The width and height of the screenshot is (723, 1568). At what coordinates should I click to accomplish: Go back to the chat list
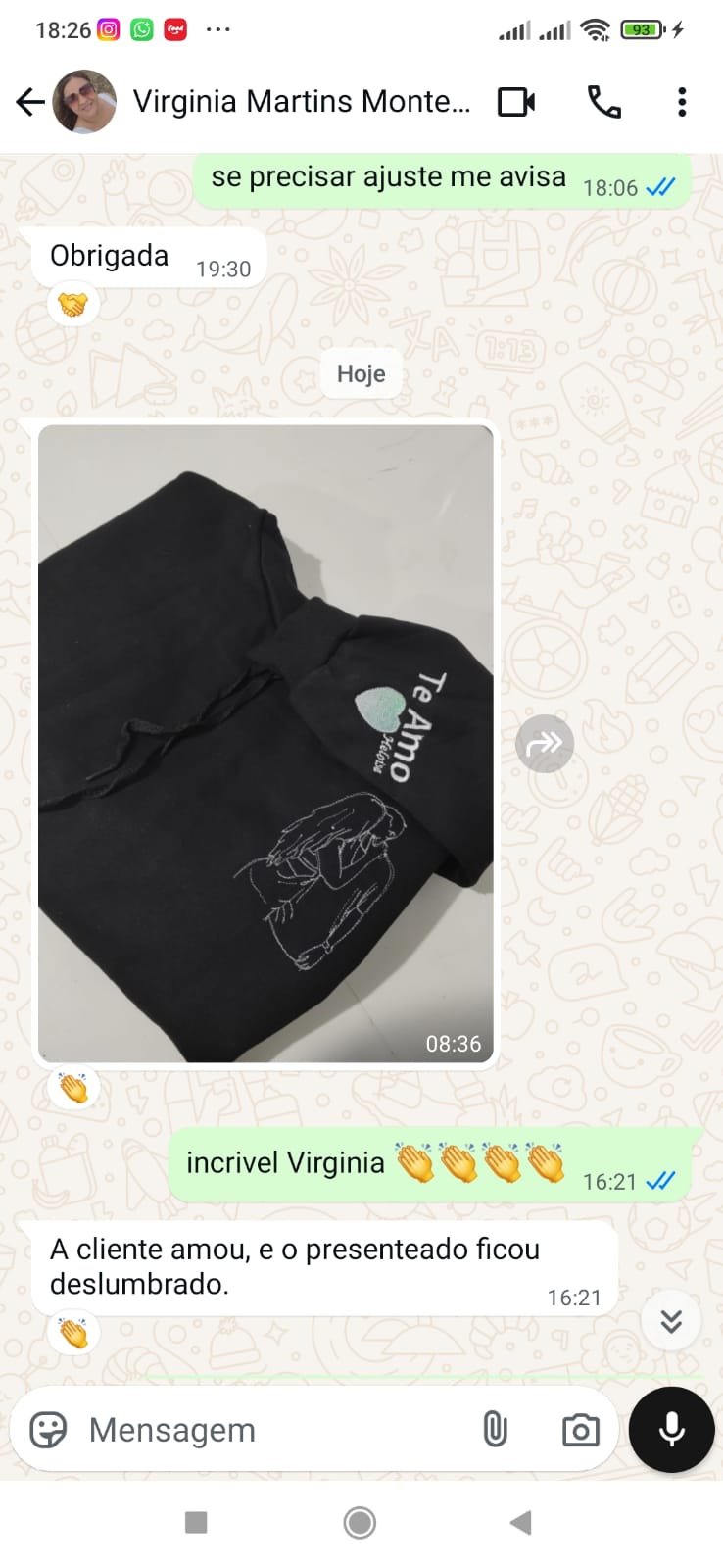pos(30,102)
